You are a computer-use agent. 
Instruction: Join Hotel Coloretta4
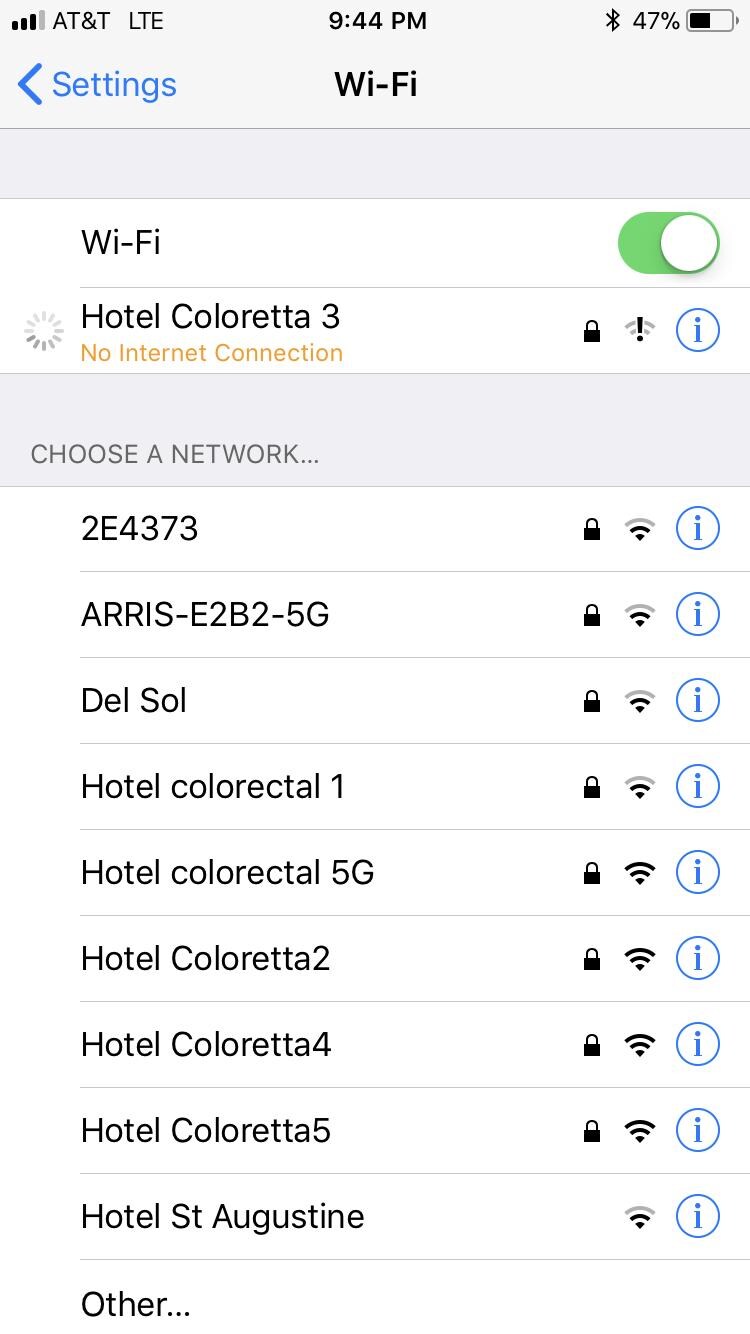coord(375,1045)
